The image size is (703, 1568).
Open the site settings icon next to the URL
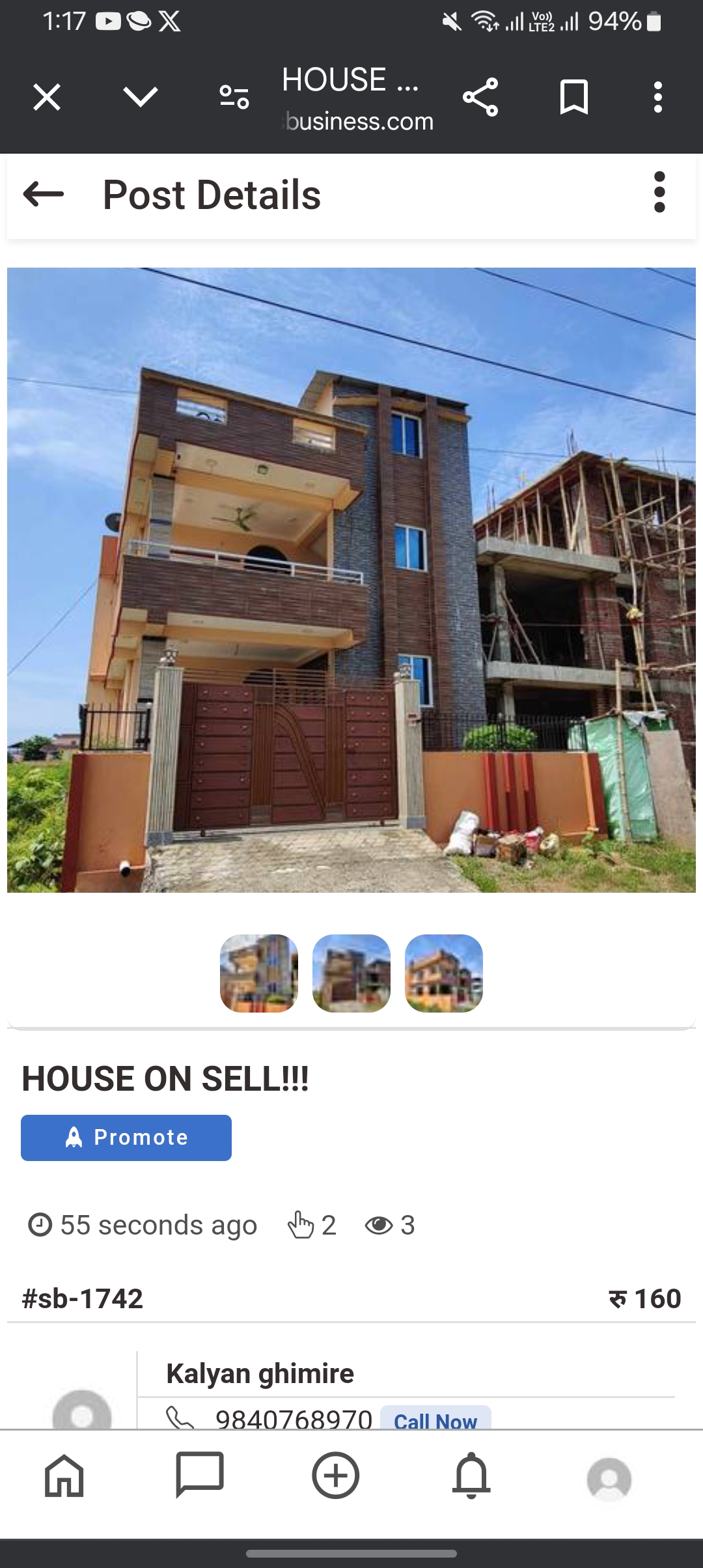coord(234,98)
